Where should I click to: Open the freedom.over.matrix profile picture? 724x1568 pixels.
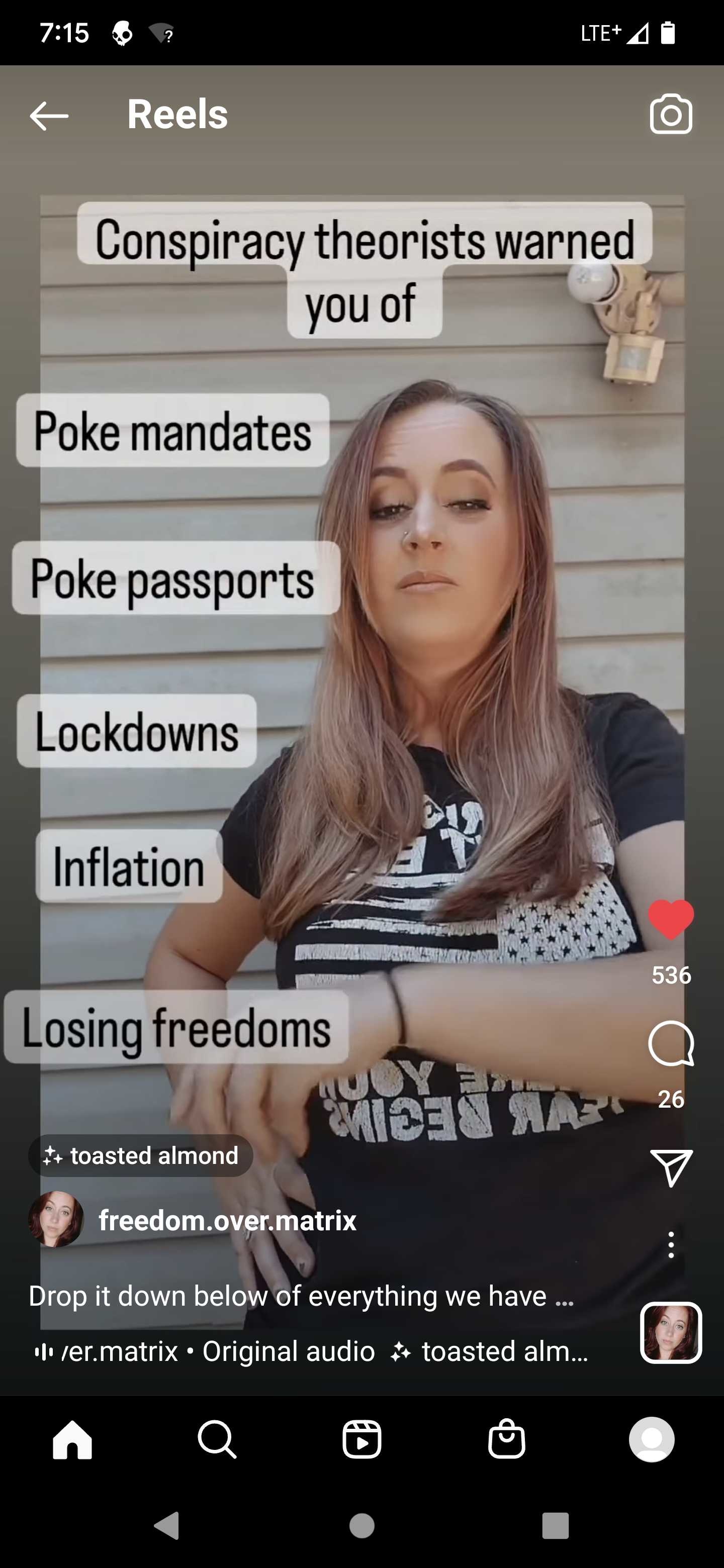[x=56, y=1219]
